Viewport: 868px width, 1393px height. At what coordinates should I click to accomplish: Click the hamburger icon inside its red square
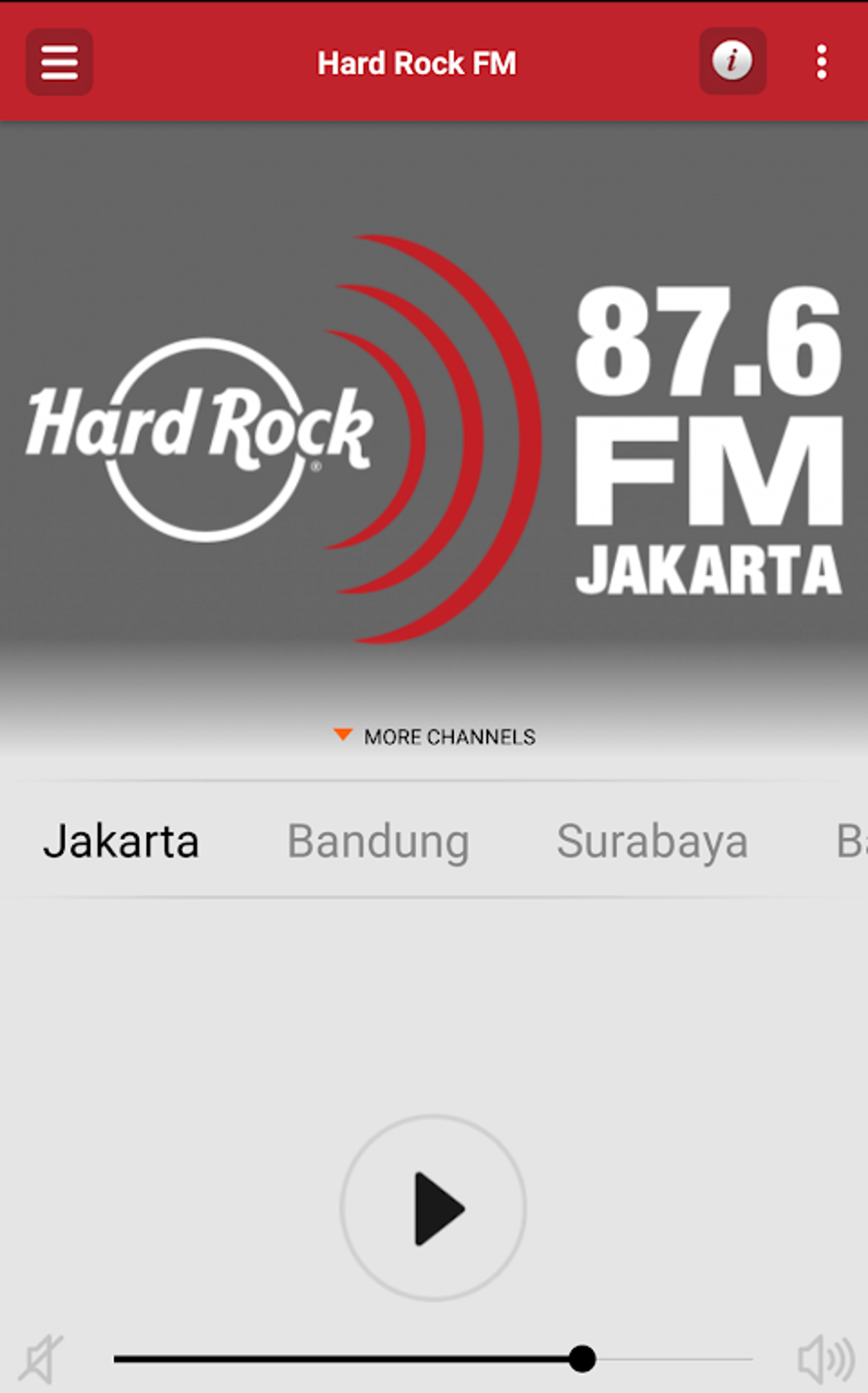[x=58, y=61]
